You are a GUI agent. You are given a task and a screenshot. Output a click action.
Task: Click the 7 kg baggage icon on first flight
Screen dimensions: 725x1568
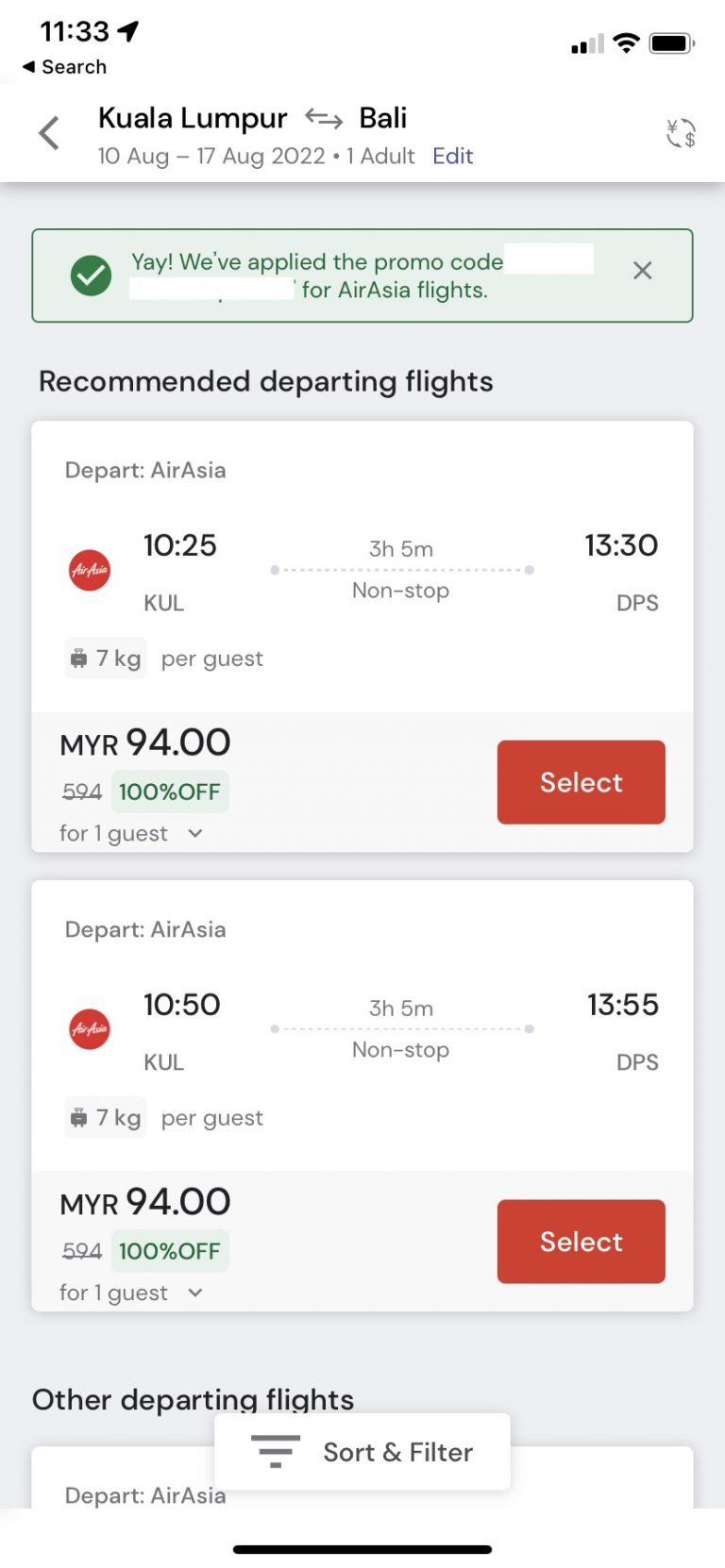click(78, 658)
